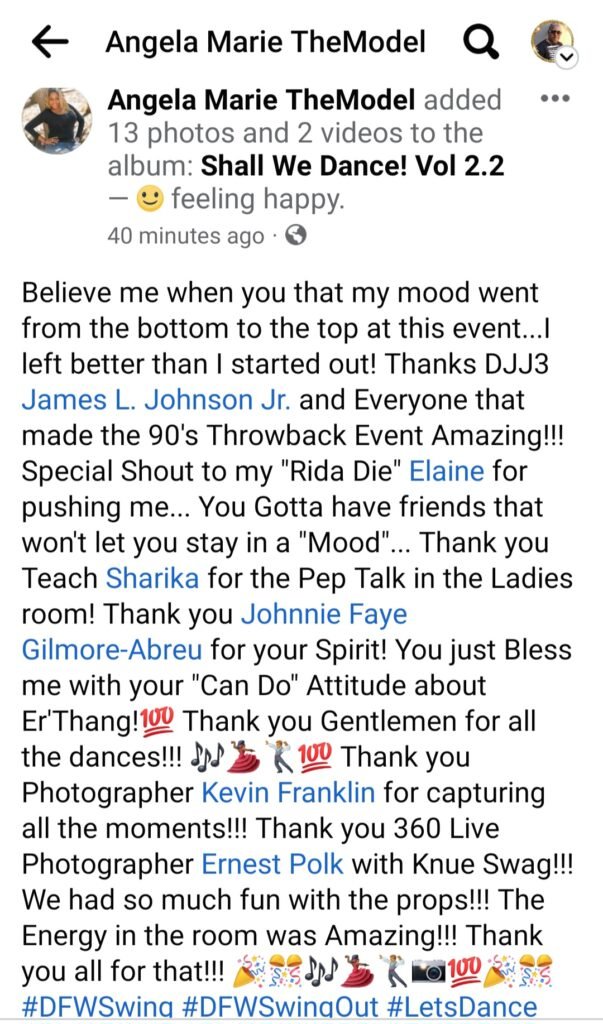Open Angela Marie TheModel's name in the post header

coord(262,100)
